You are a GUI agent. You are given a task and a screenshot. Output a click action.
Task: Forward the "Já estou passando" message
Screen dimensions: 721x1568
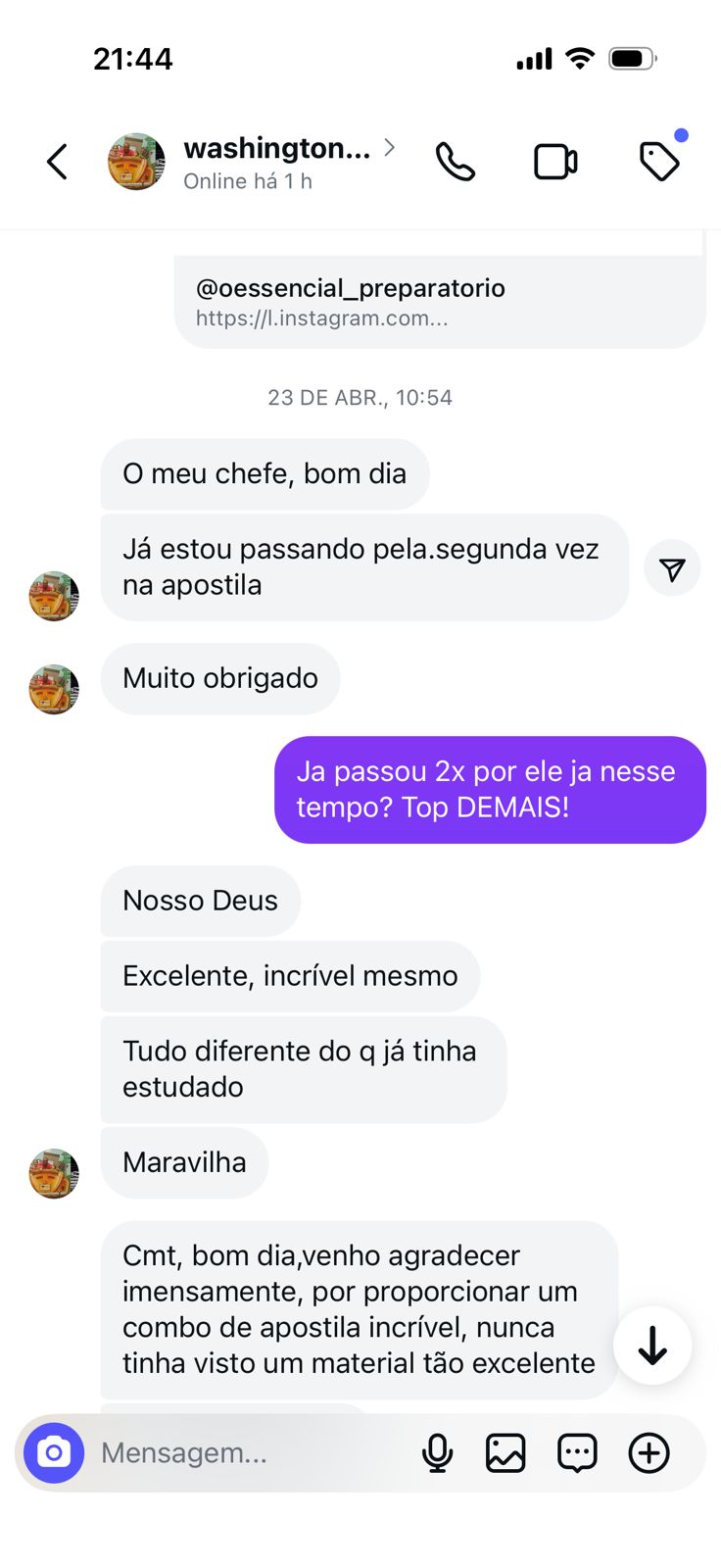click(x=672, y=568)
